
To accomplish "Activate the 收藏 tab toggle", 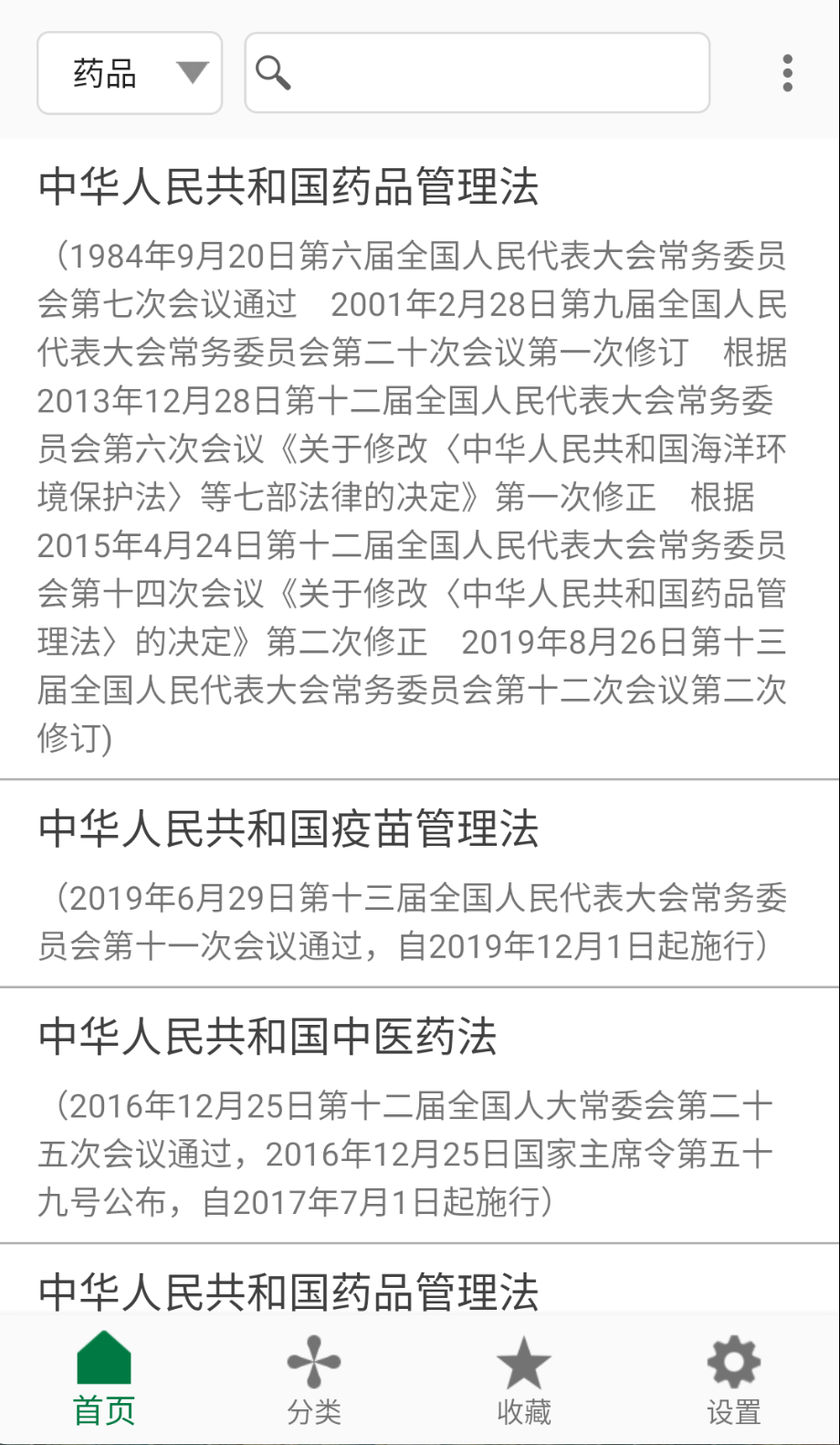I will point(524,1379).
